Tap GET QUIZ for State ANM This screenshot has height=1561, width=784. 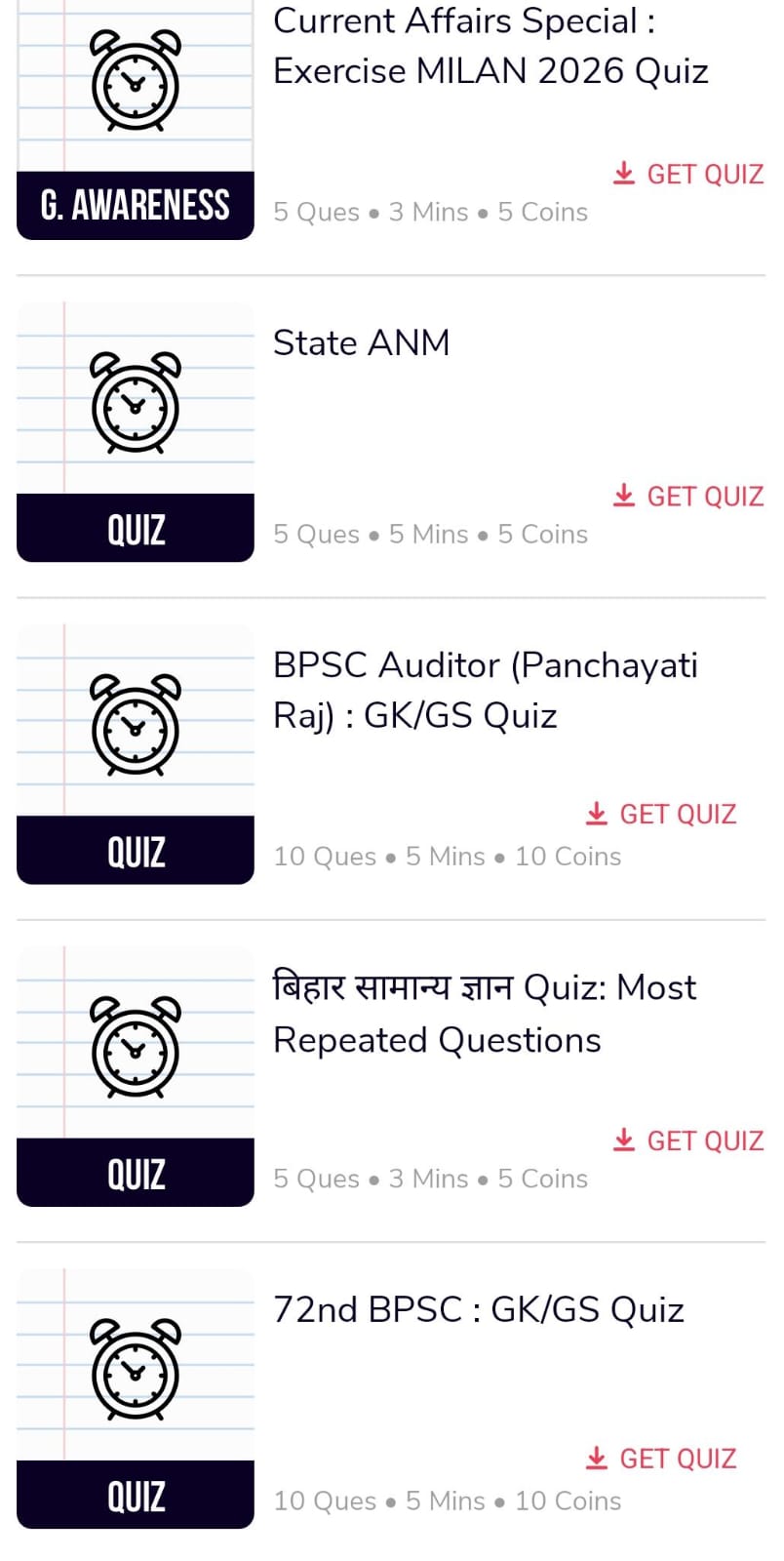point(688,497)
